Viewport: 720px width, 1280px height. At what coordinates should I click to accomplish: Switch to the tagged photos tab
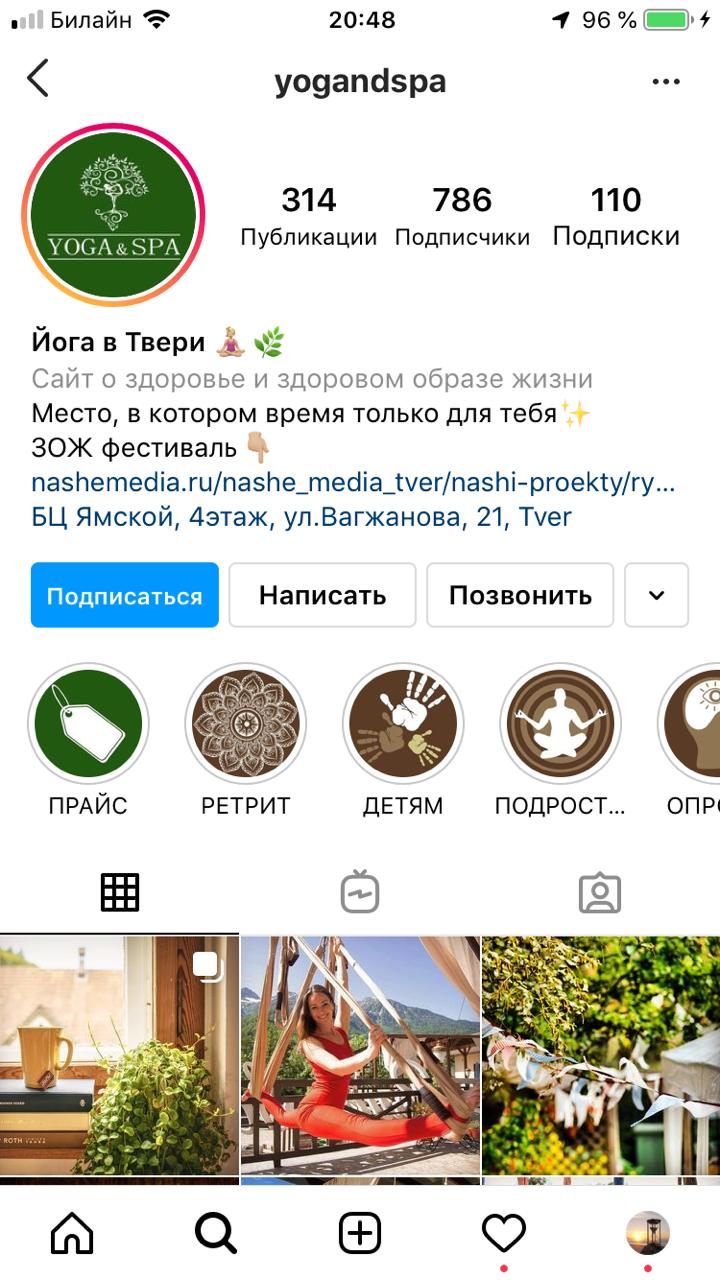point(600,893)
